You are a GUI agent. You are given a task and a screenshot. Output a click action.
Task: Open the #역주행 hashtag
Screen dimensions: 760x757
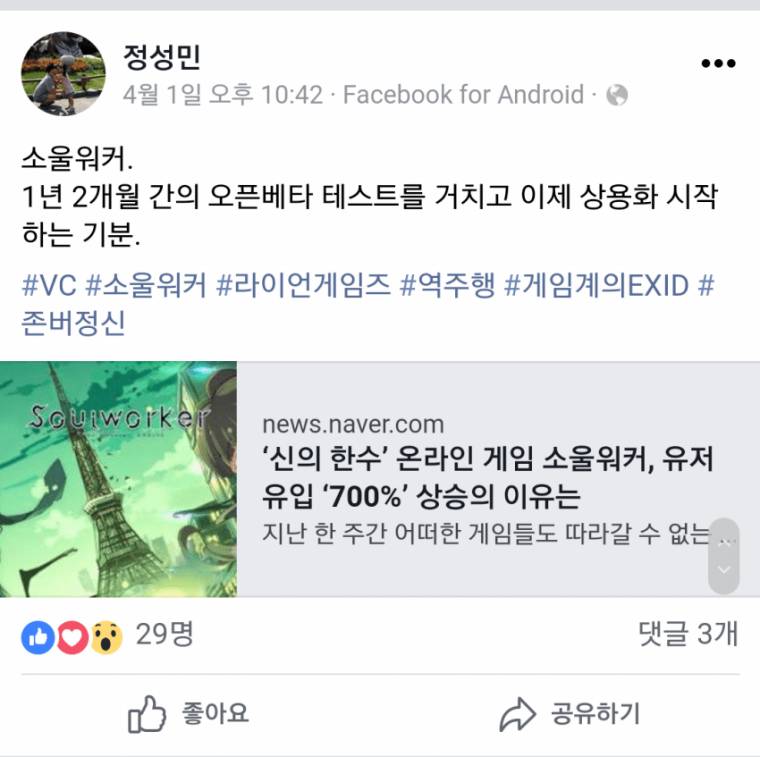[447, 286]
